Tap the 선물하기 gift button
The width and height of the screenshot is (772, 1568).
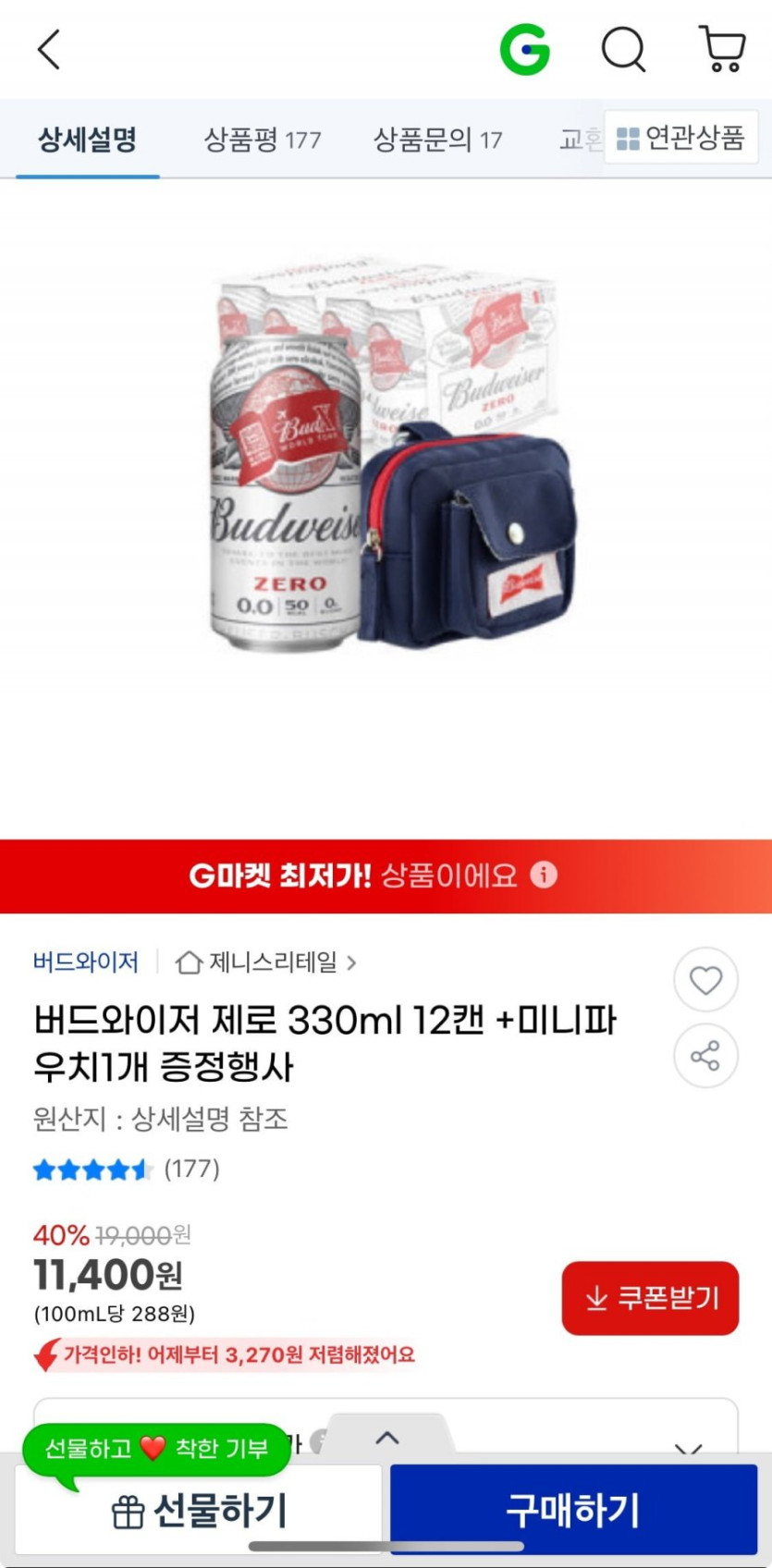point(199,1511)
